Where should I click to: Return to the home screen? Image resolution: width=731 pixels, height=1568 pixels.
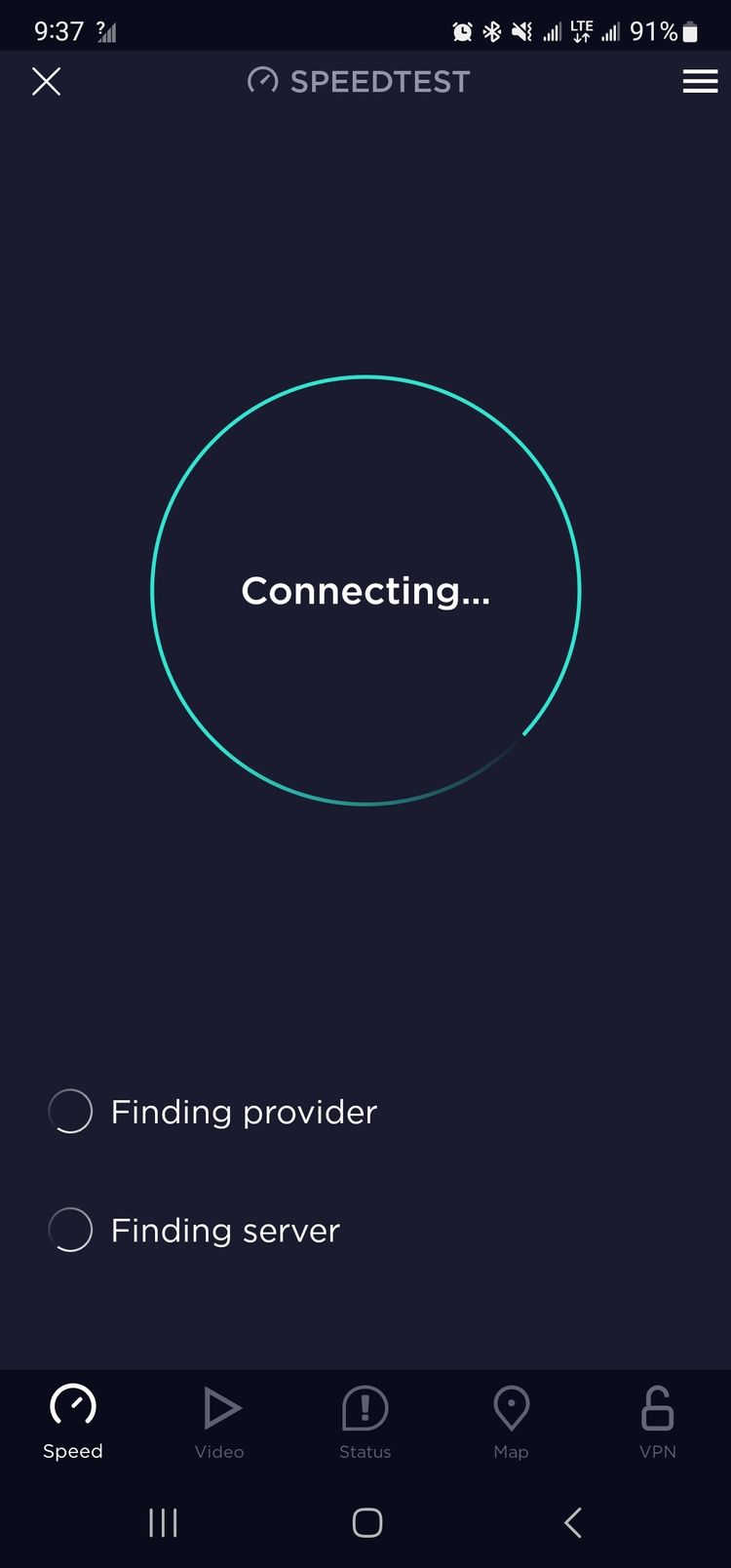(366, 1522)
